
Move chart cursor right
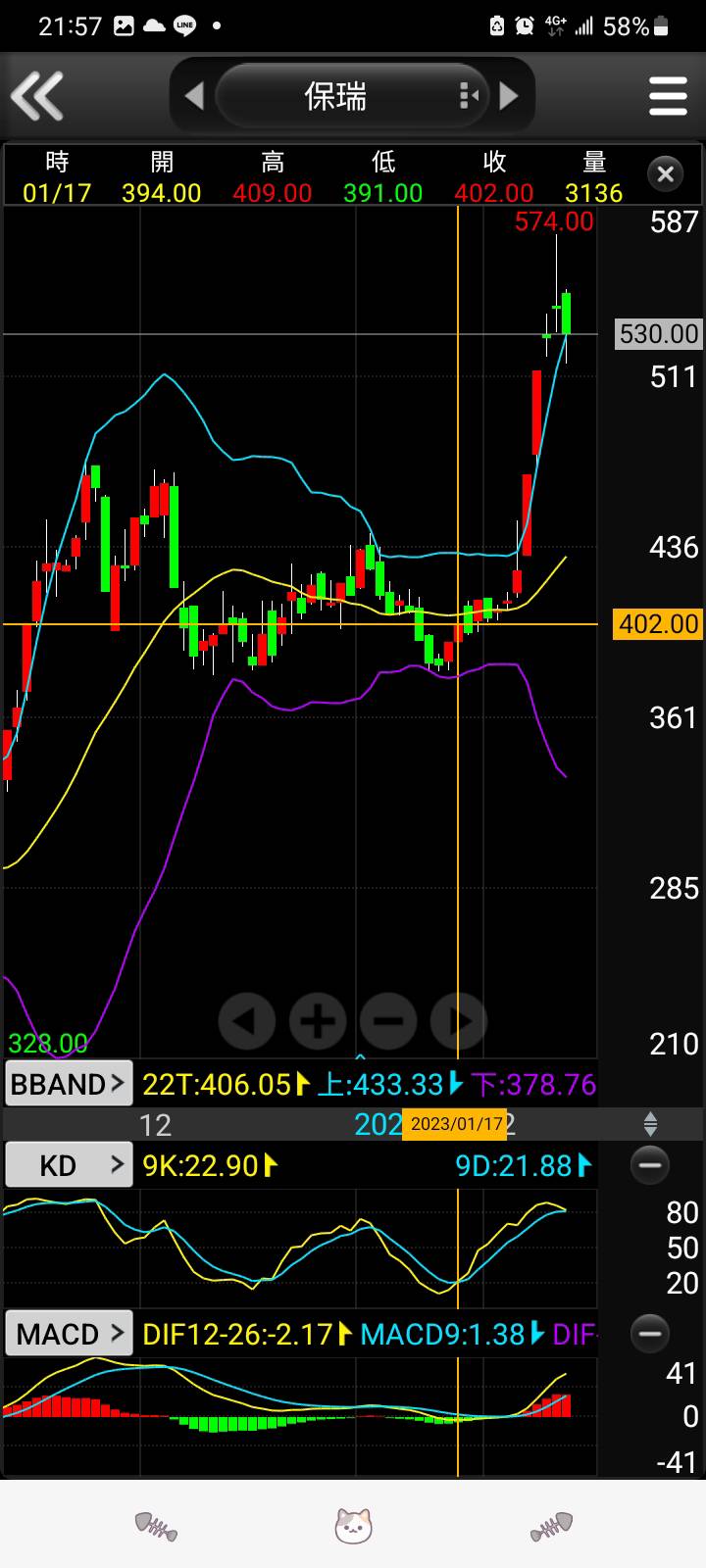(x=458, y=1021)
